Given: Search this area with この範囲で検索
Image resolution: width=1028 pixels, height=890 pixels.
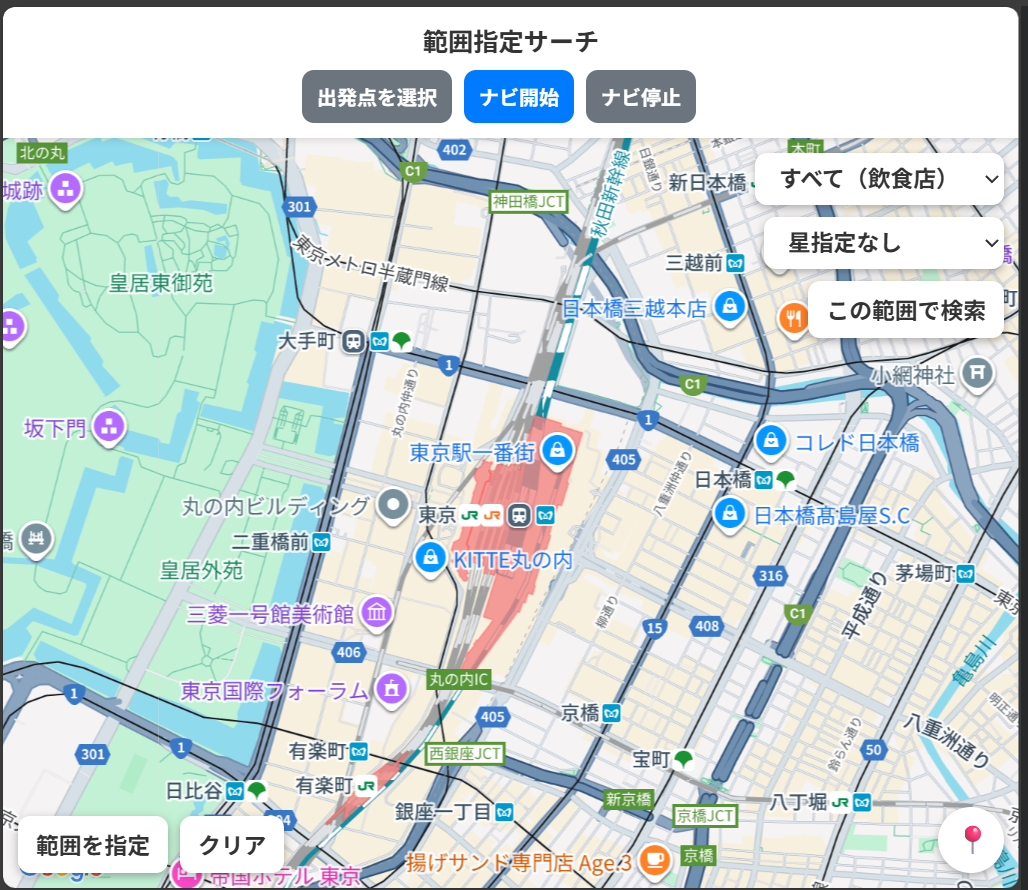Looking at the screenshot, I should 905,310.
